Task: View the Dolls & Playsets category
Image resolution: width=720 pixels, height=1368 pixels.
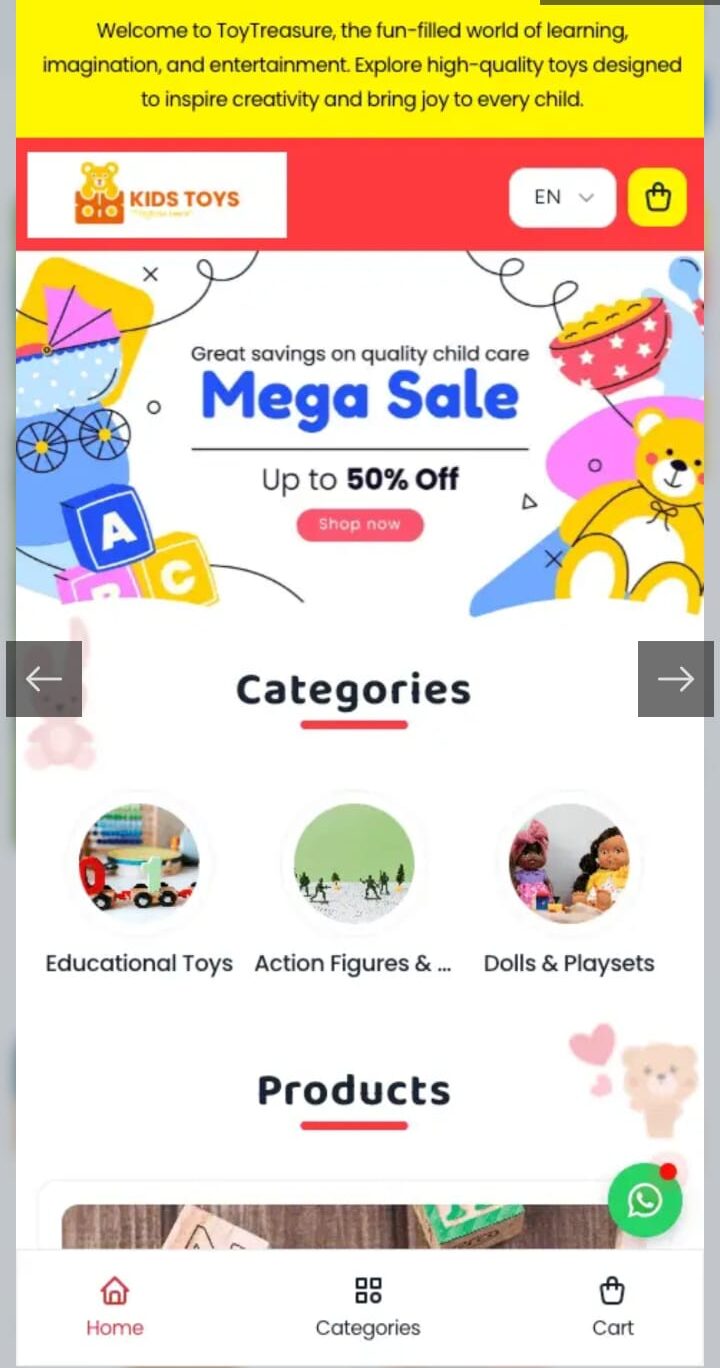Action: [x=569, y=862]
